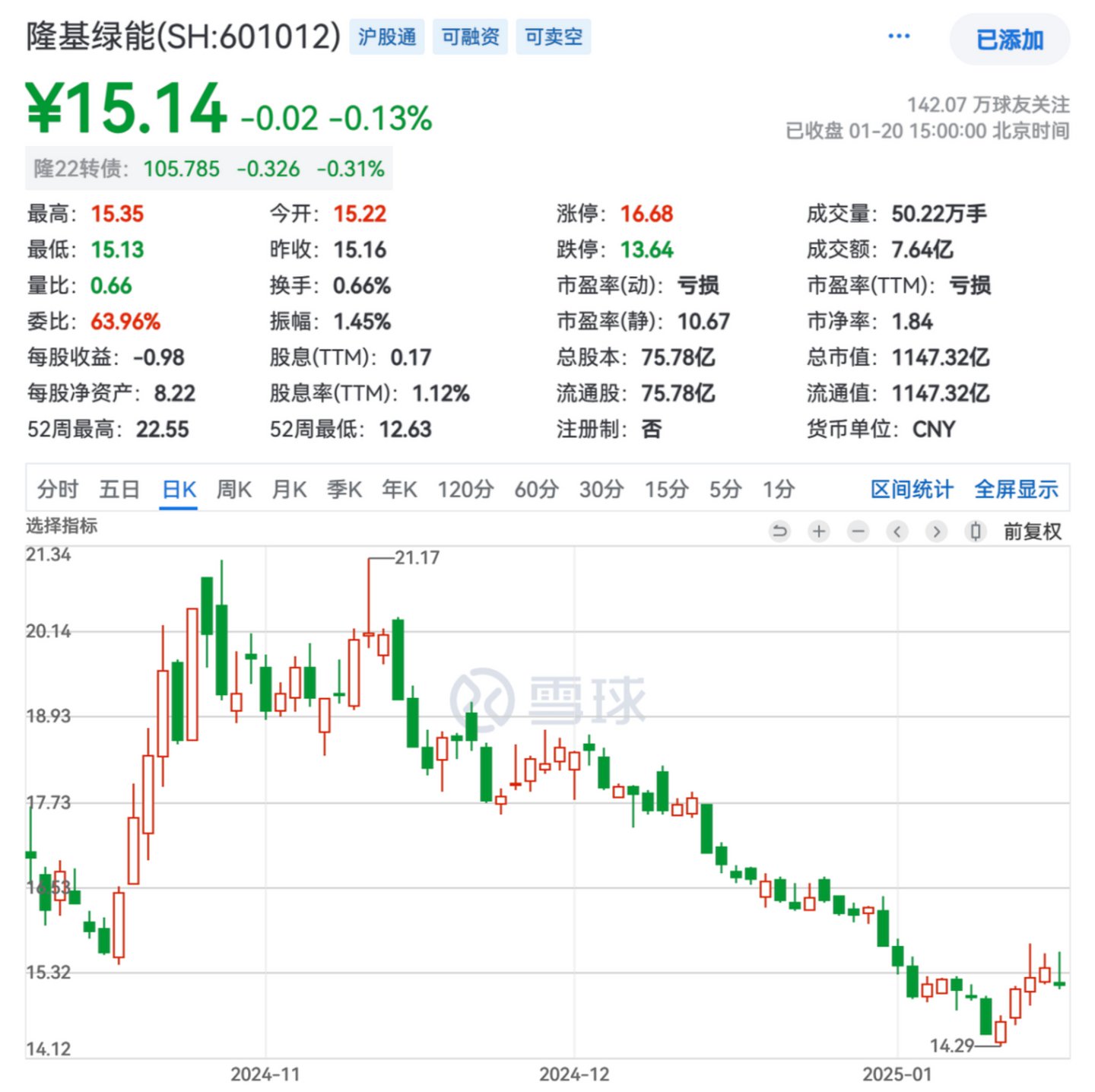Zoom out the chart with minus icon
Viewport: 1095px width, 1092px height.
coord(859,531)
